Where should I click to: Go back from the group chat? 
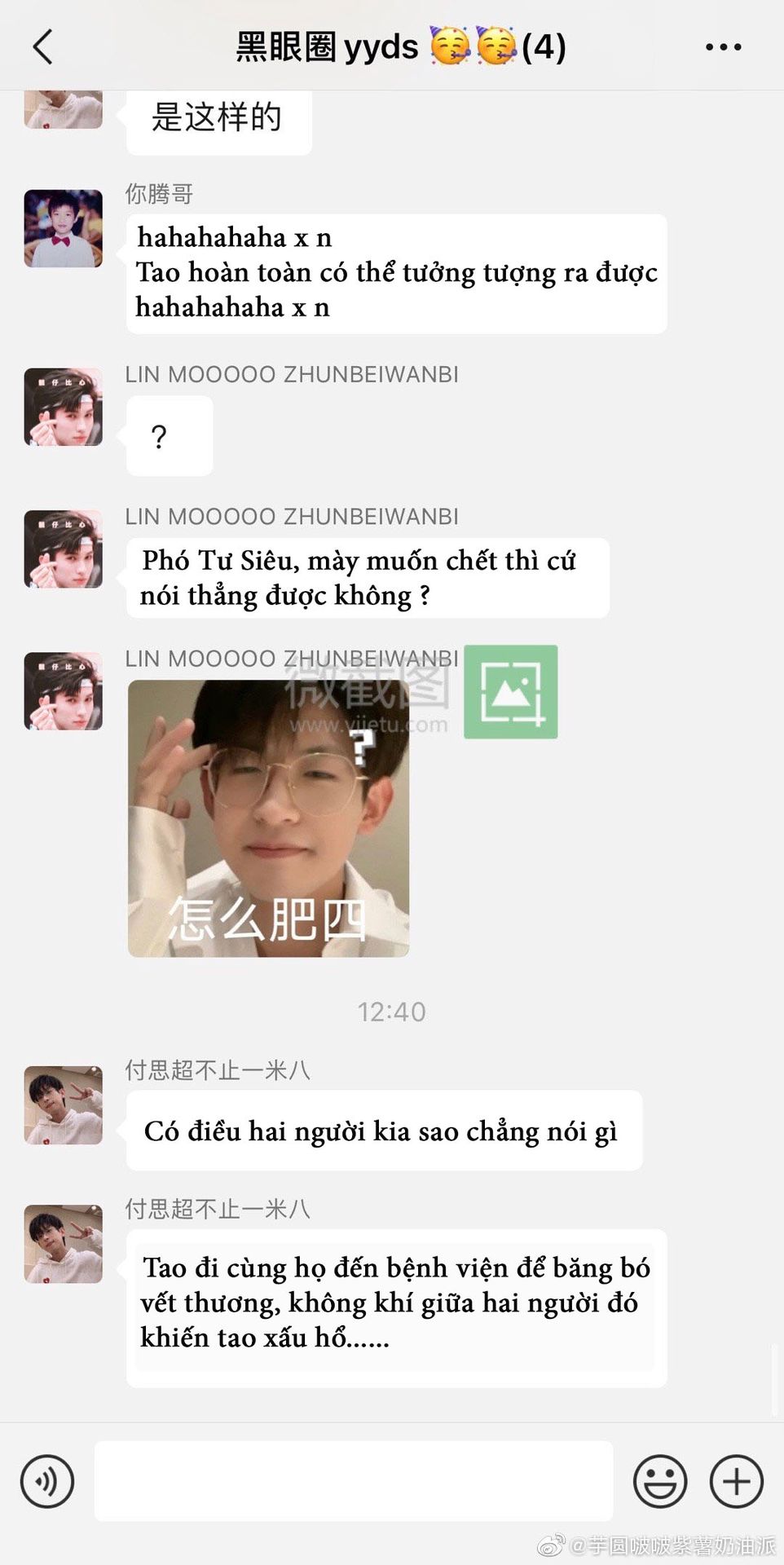(43, 46)
